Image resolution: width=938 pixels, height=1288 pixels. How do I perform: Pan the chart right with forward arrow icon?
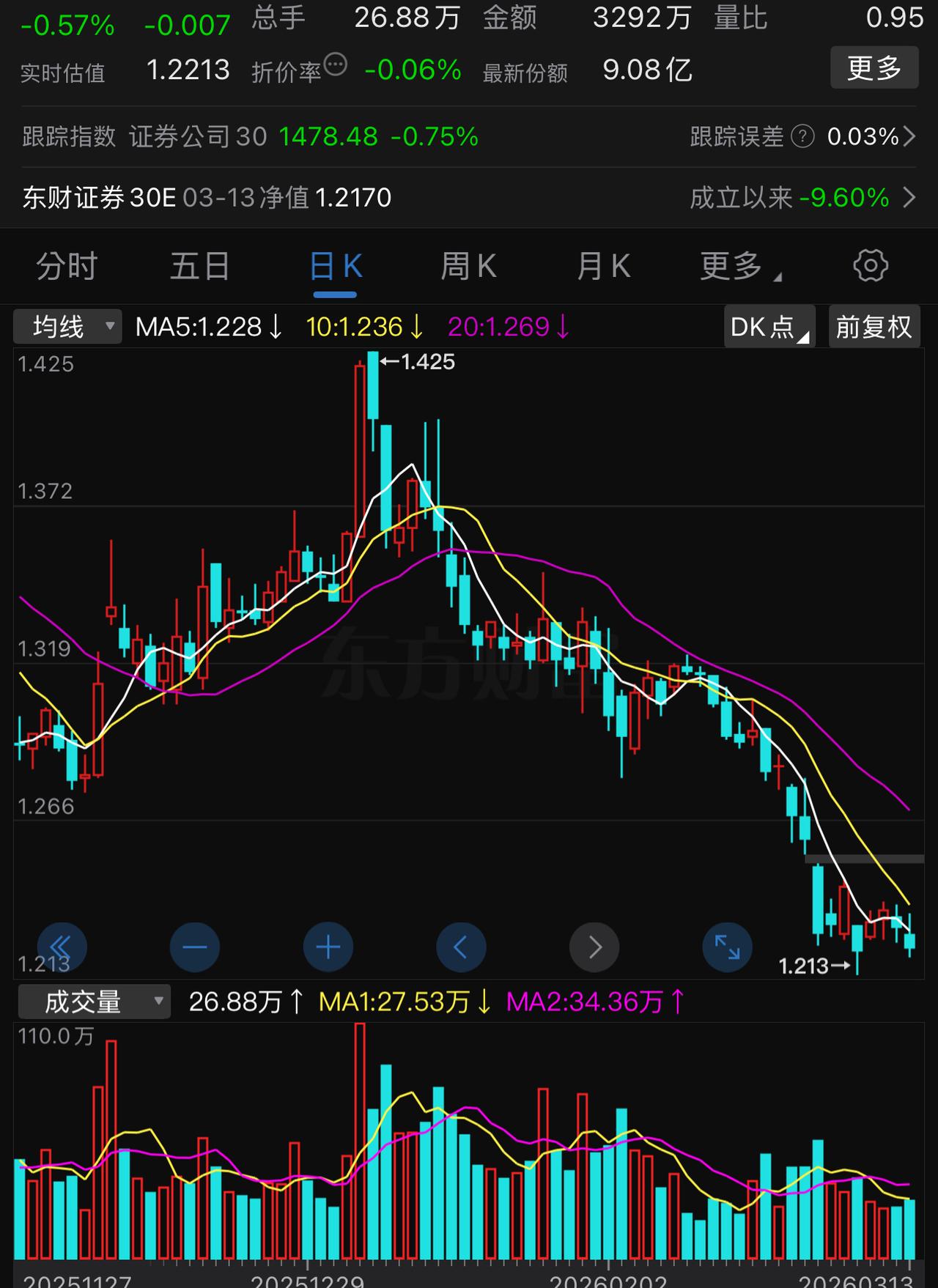[x=594, y=947]
